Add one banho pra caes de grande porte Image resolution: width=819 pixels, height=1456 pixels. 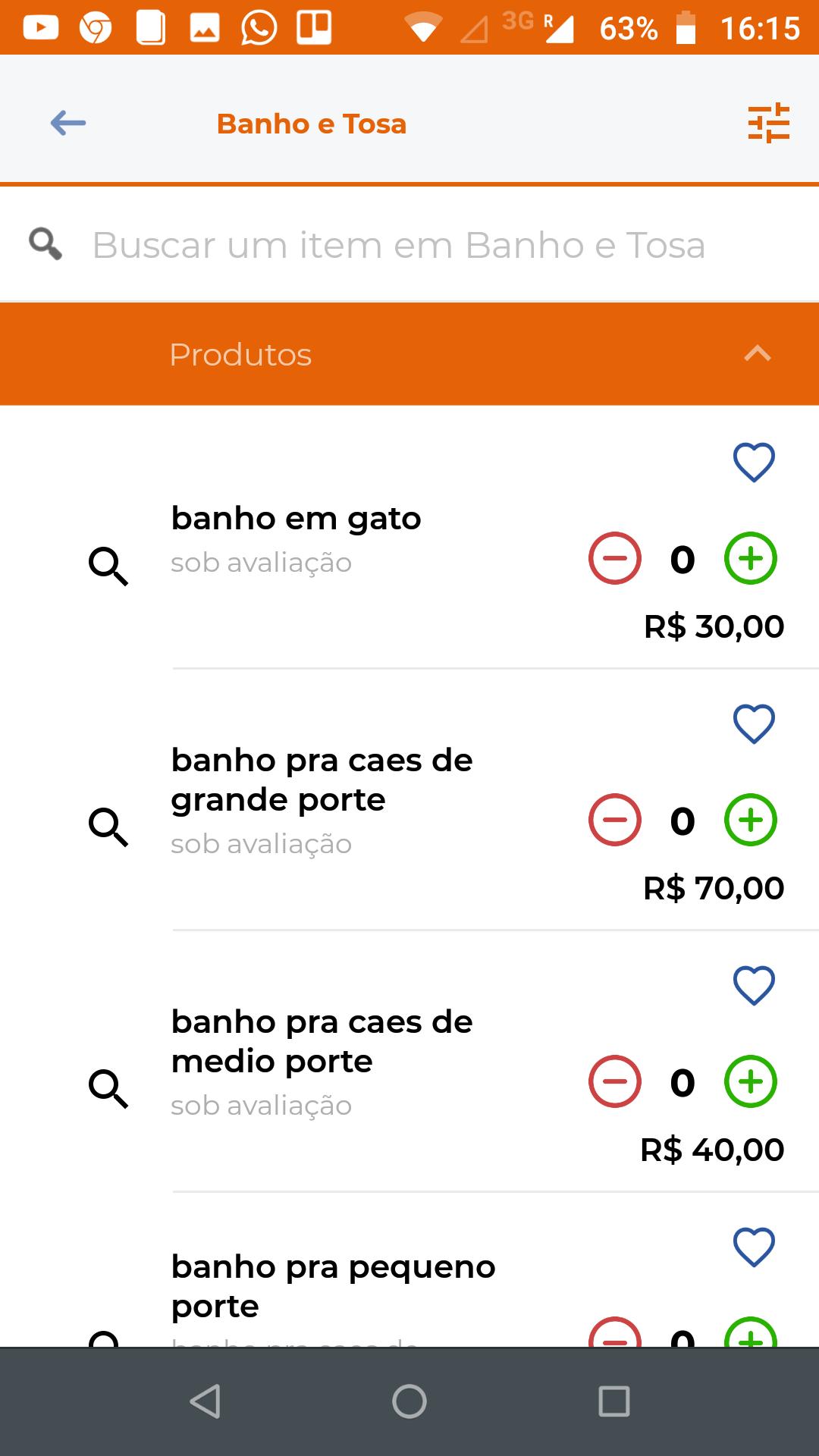coord(751,821)
